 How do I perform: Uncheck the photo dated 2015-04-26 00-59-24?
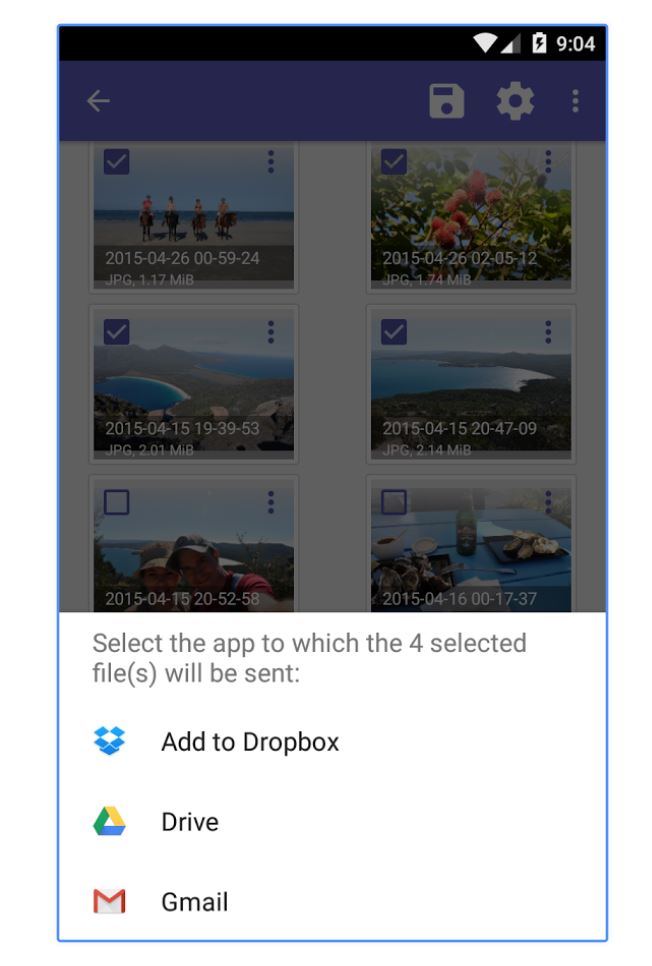point(117,162)
